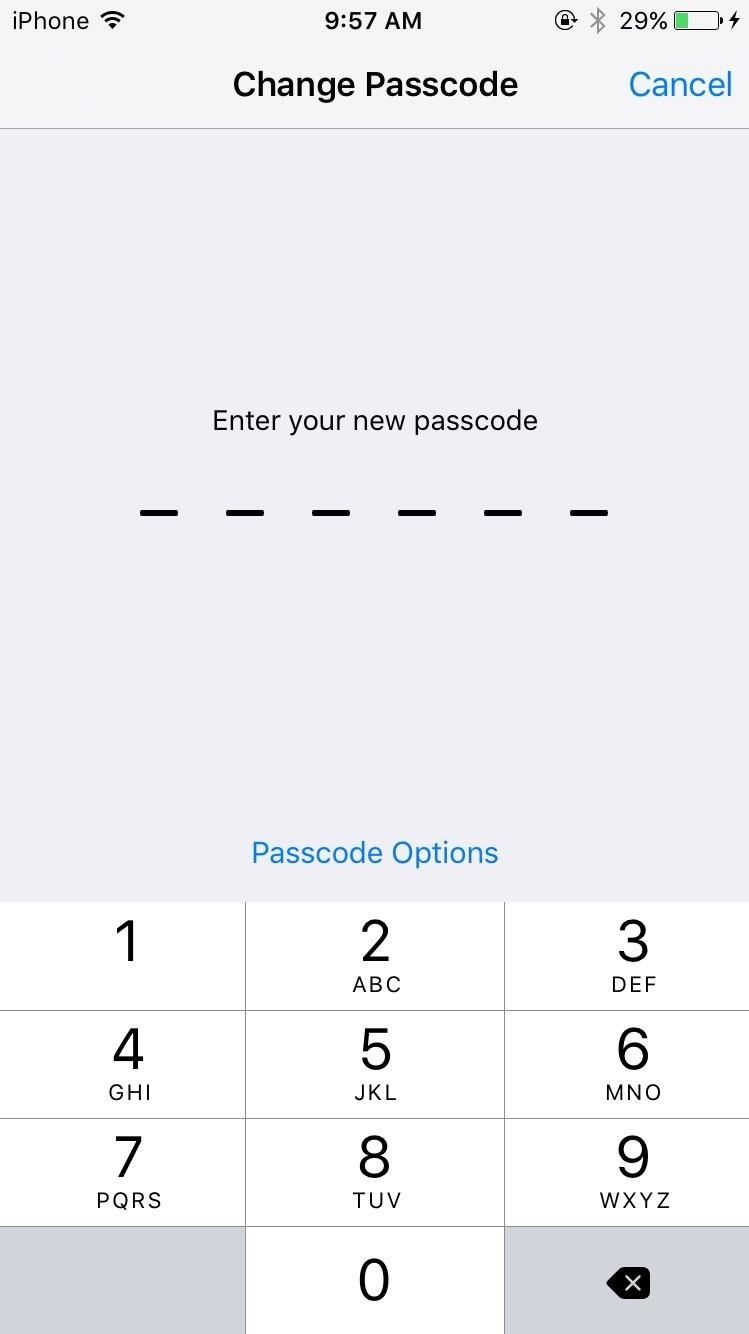The height and width of the screenshot is (1334, 749).
Task: Type digit 3 on the keypad
Action: tap(628, 956)
